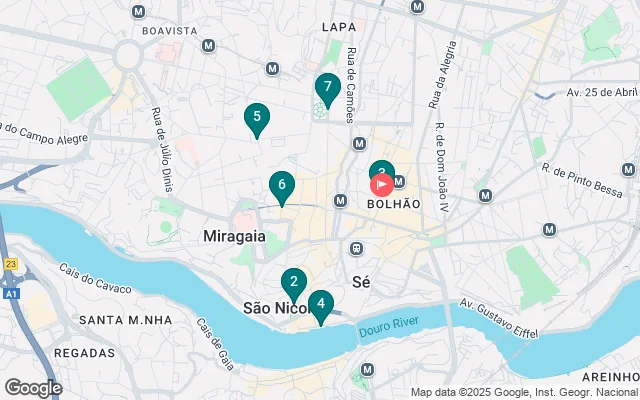
Task: Tap map pin number 4
Action: point(320,303)
